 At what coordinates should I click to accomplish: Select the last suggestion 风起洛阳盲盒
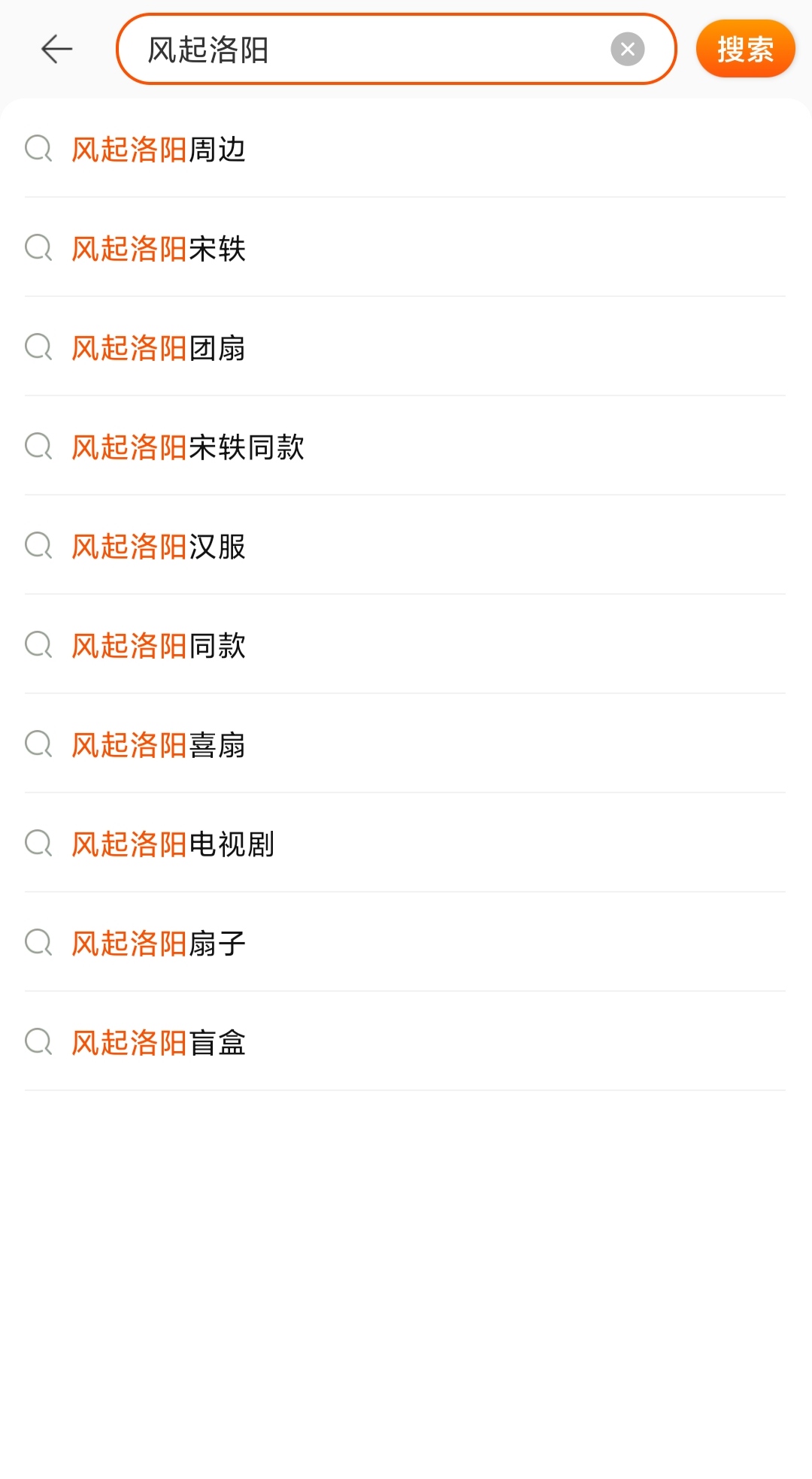tap(158, 1042)
